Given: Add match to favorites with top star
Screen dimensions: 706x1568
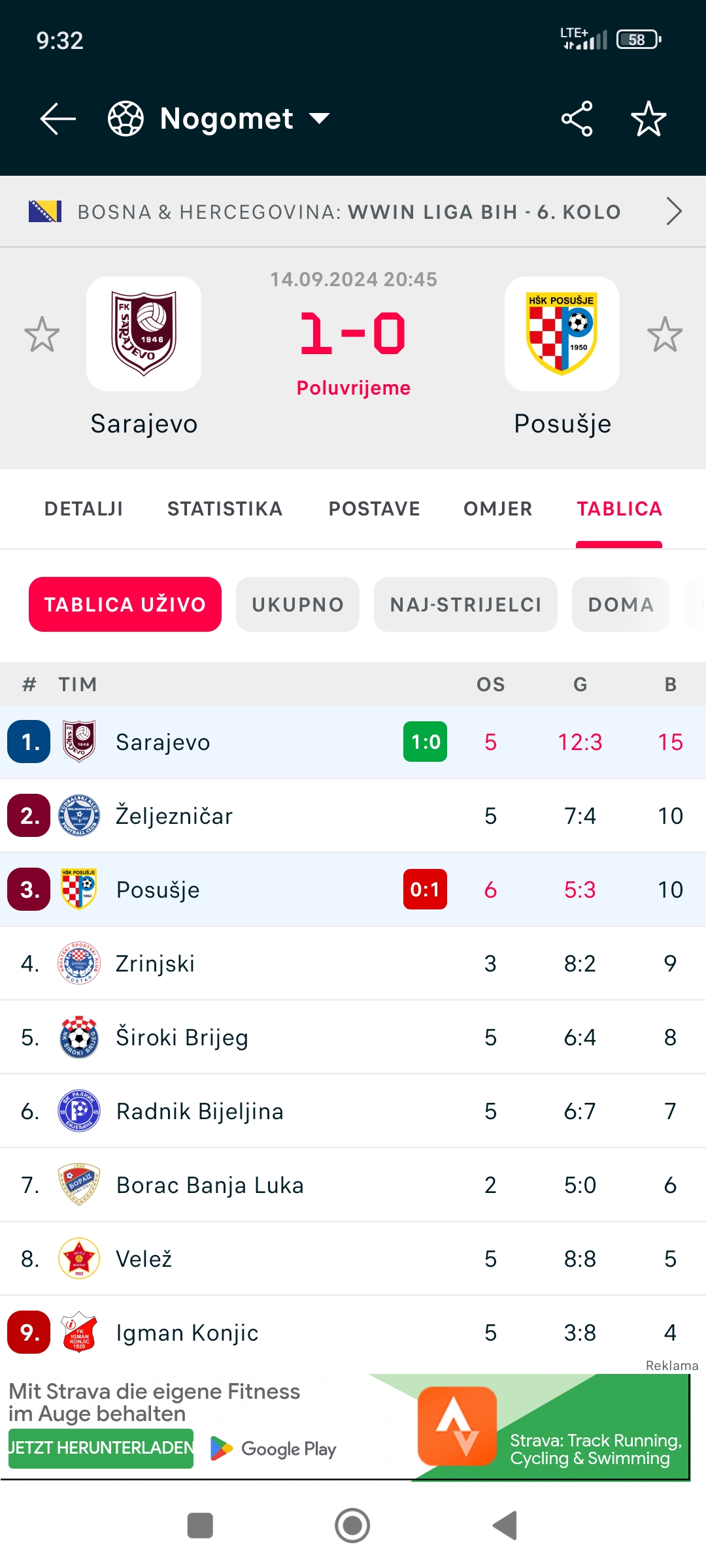Looking at the screenshot, I should (648, 119).
